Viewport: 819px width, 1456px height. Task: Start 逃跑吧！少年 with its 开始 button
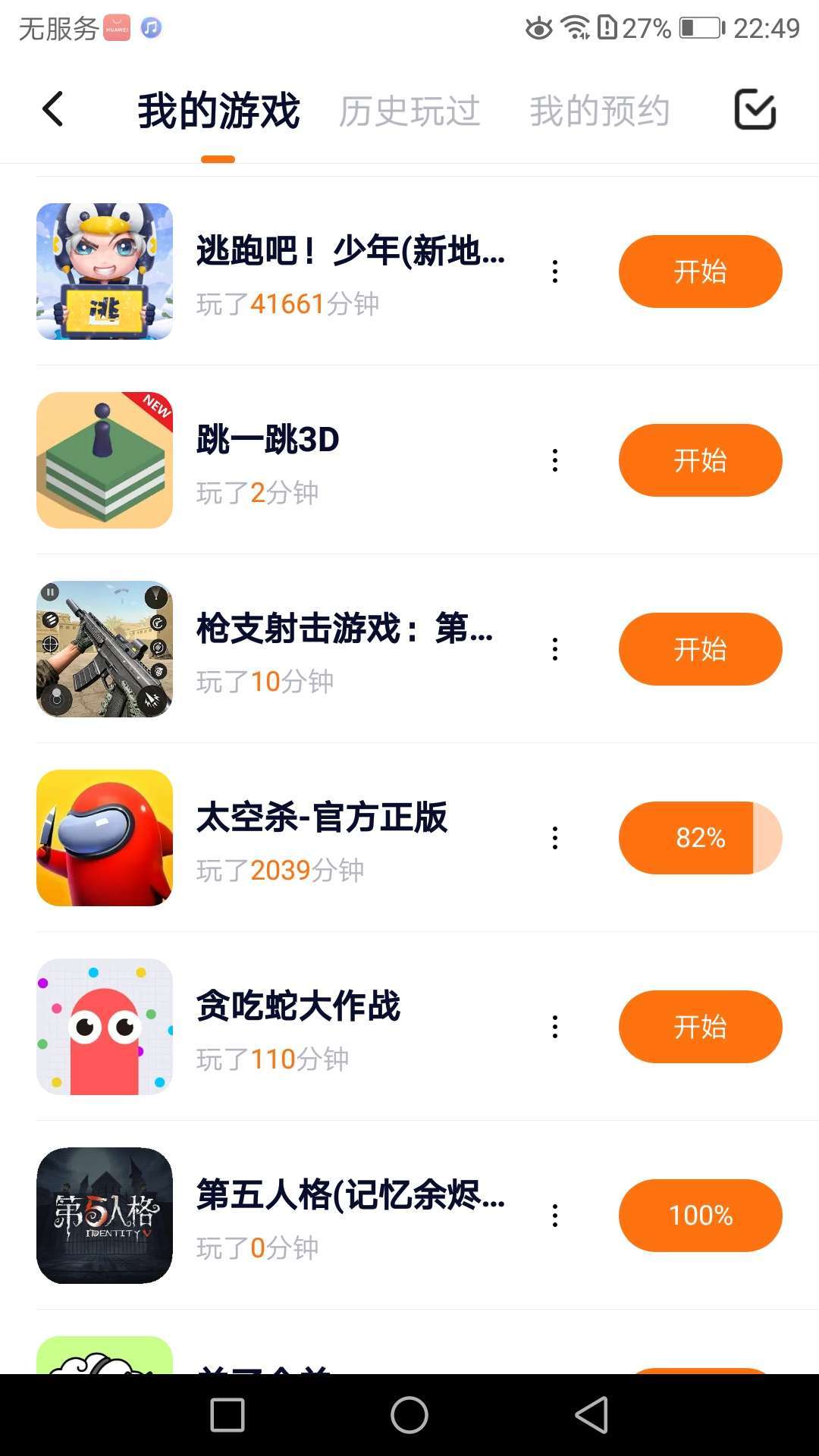point(700,271)
